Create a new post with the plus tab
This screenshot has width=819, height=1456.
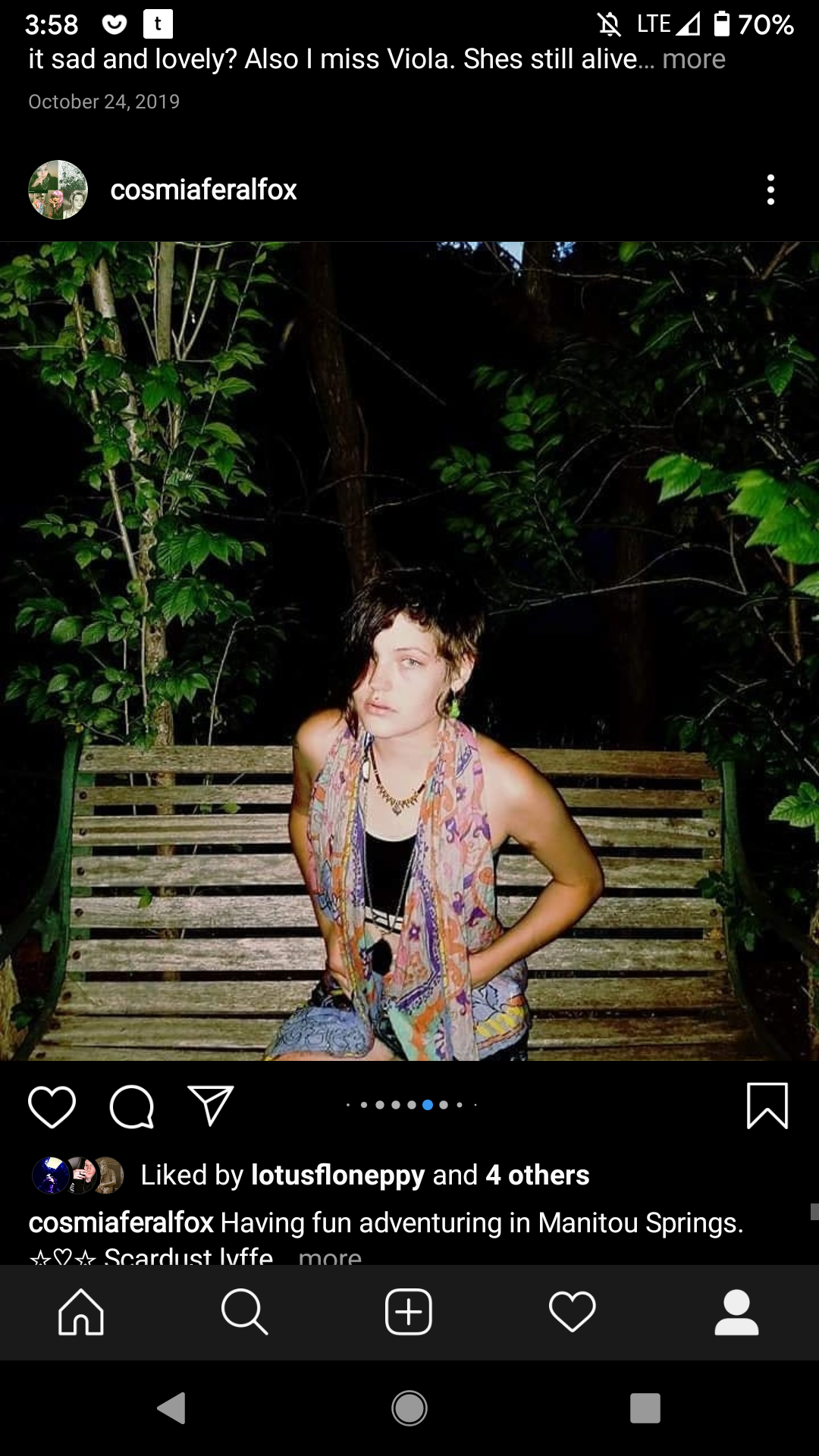[409, 1312]
